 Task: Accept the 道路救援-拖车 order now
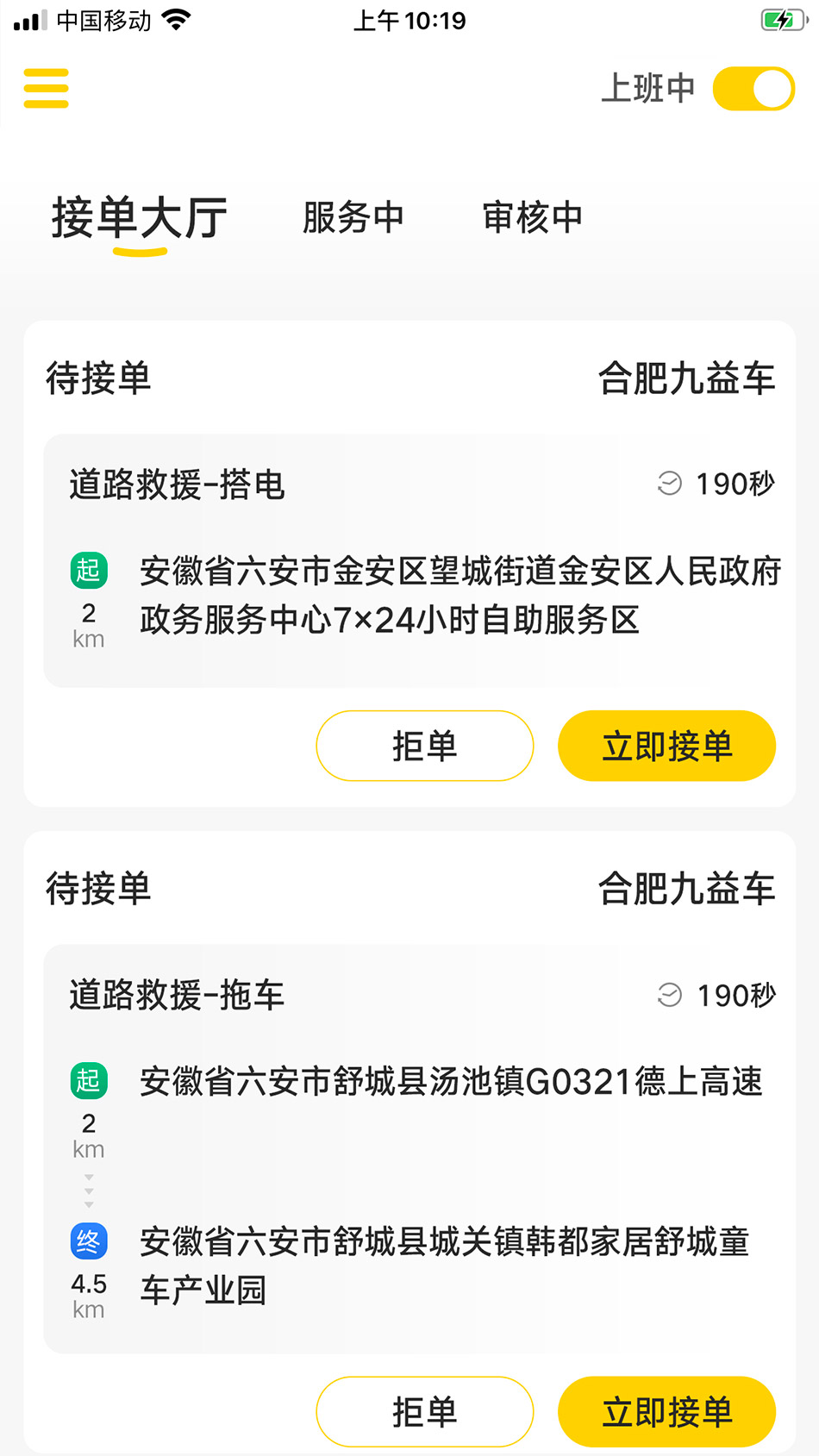(x=666, y=1411)
